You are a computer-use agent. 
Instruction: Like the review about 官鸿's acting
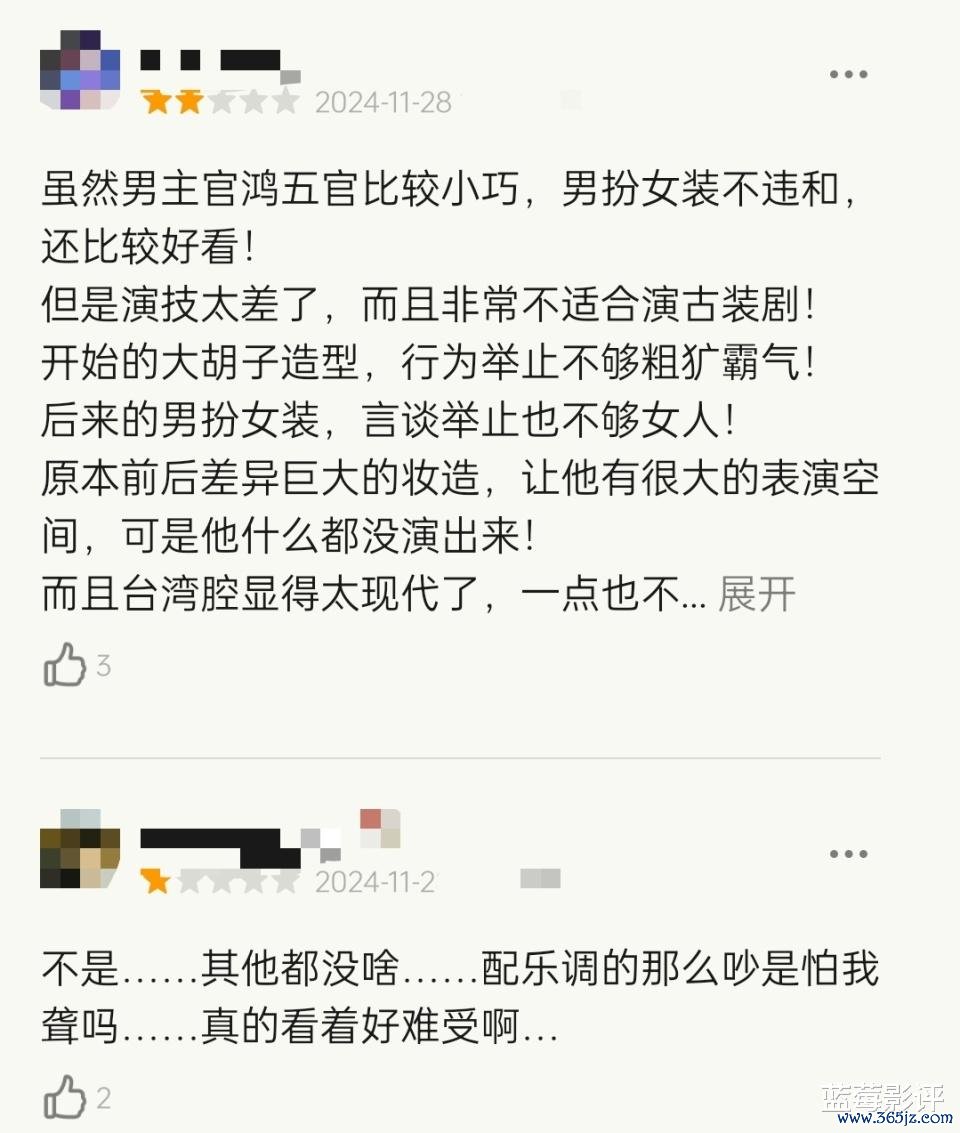[x=65, y=665]
